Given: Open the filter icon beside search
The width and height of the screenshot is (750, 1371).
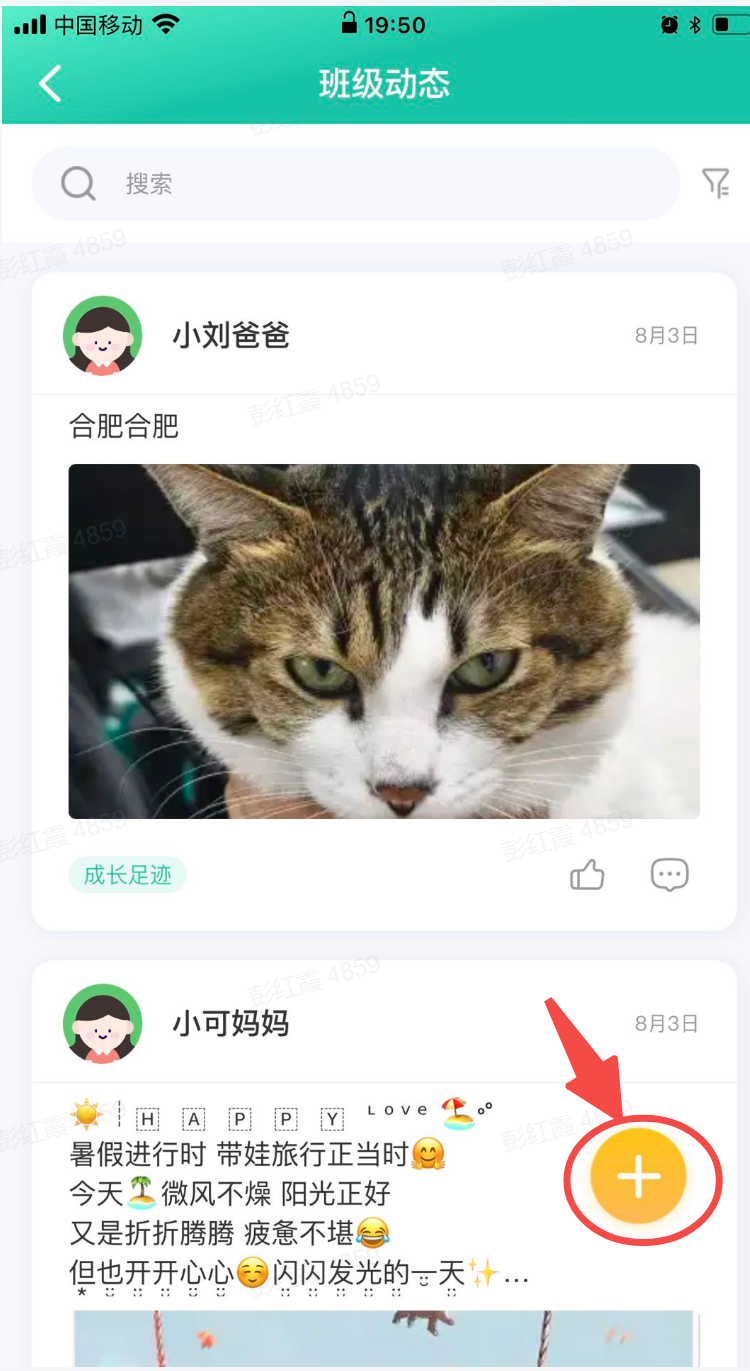Looking at the screenshot, I should (716, 183).
